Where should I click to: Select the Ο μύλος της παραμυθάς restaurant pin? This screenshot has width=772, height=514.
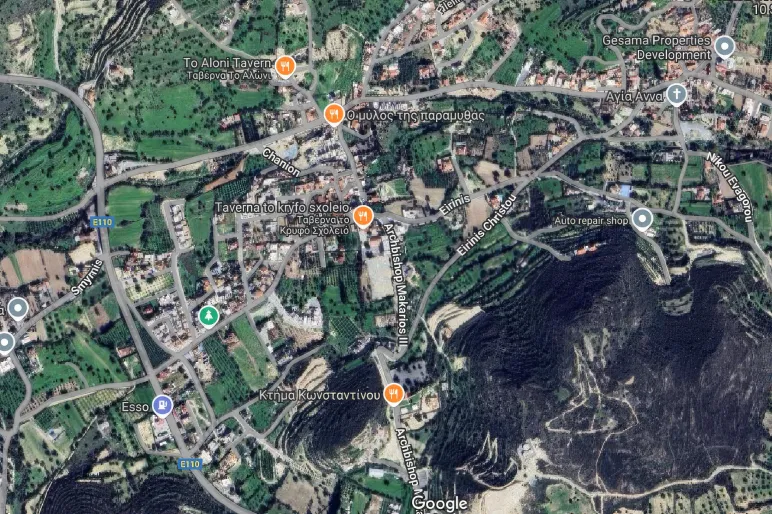334,114
